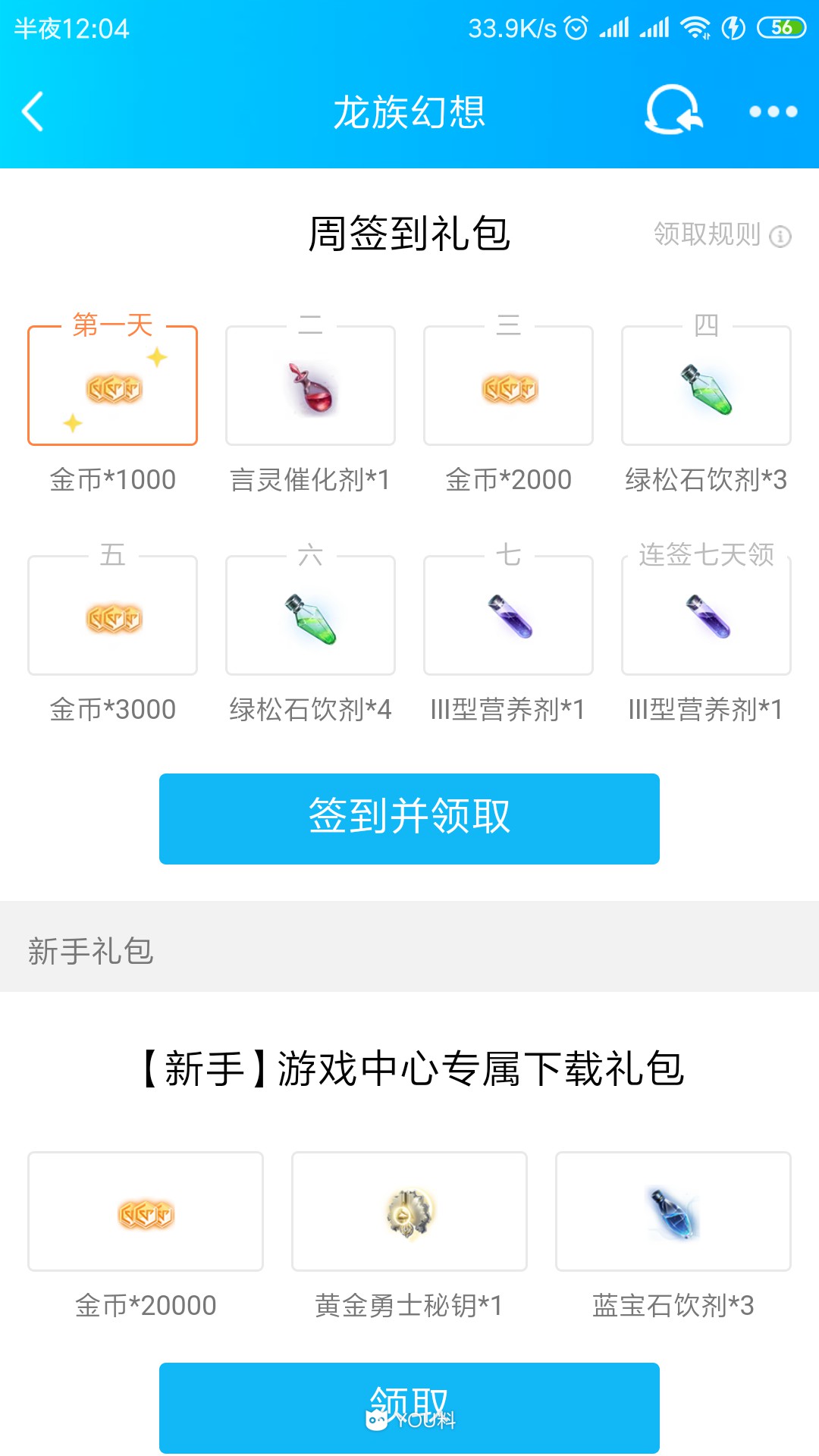Tap the refresh/share icon in header
The height and width of the screenshot is (1456, 819).
673,111
